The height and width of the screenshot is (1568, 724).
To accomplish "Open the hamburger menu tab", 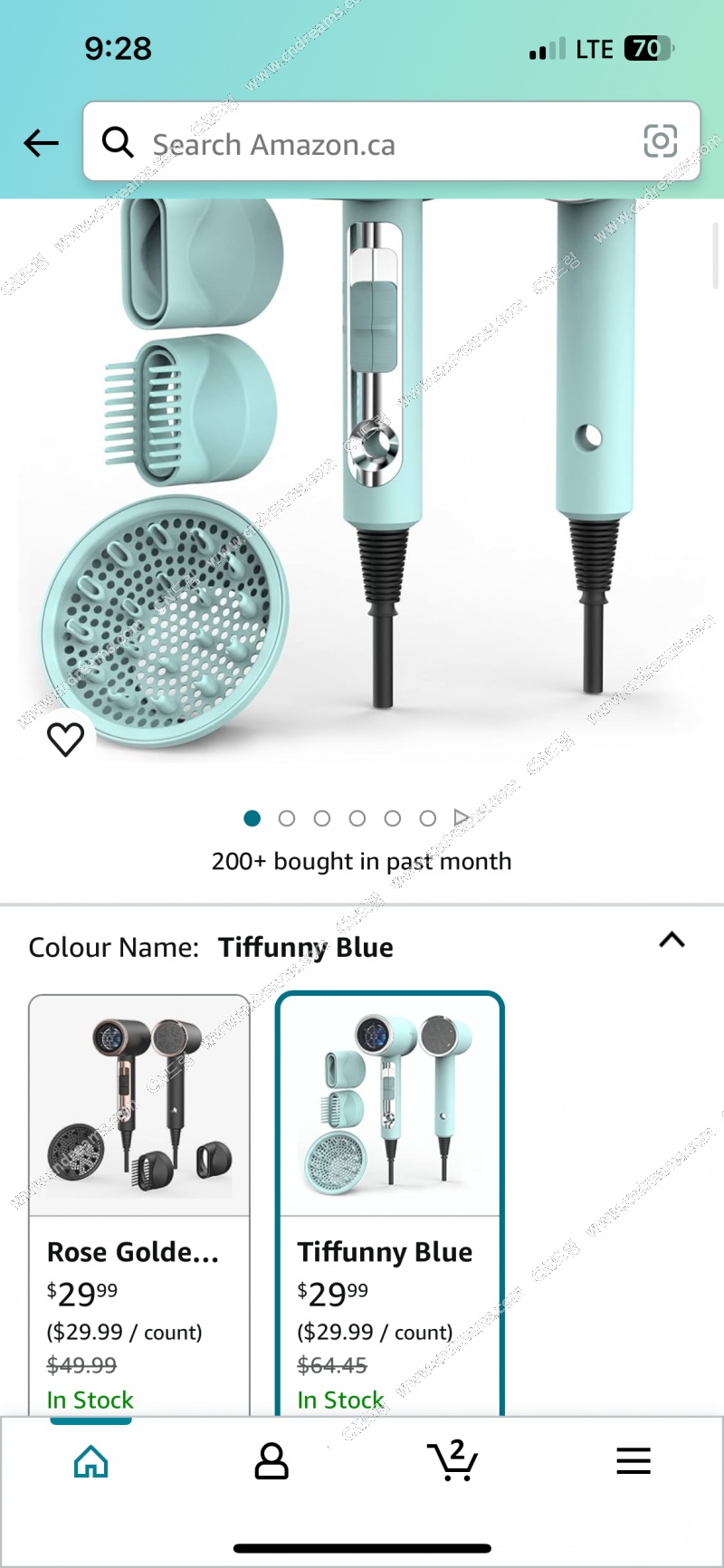I will click(x=633, y=1460).
